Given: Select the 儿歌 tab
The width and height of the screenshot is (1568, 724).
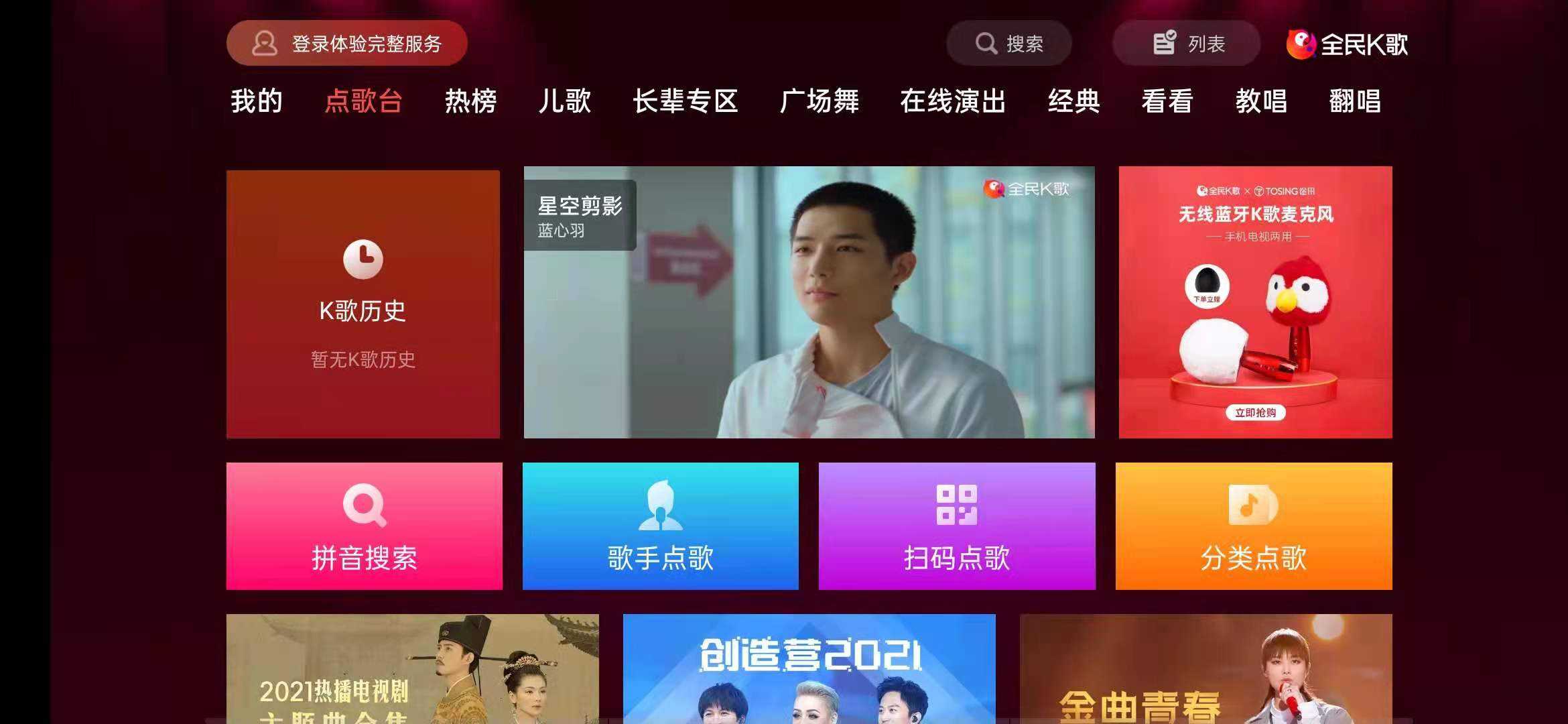Looking at the screenshot, I should point(564,101).
